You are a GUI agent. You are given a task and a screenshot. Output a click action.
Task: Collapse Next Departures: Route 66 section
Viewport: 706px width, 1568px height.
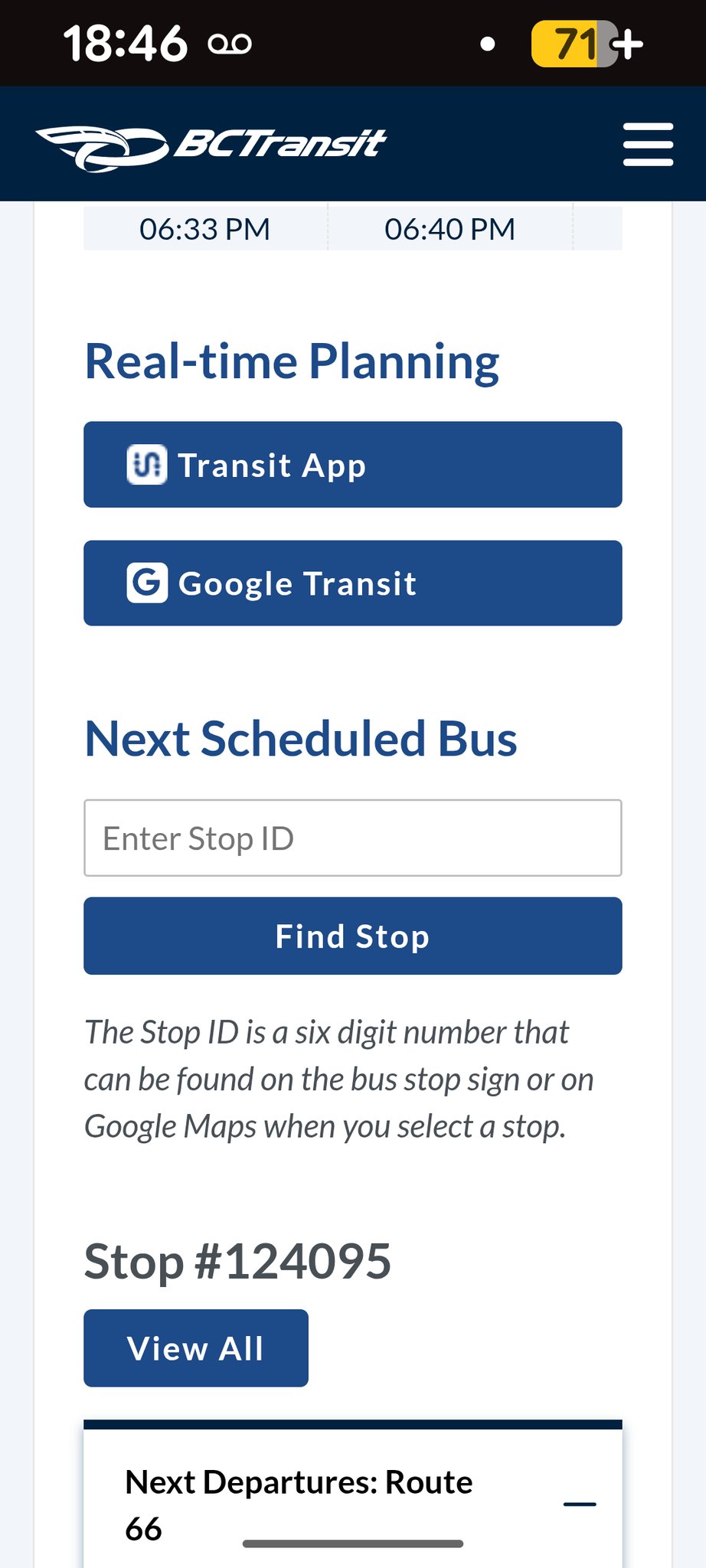pos(579,1504)
